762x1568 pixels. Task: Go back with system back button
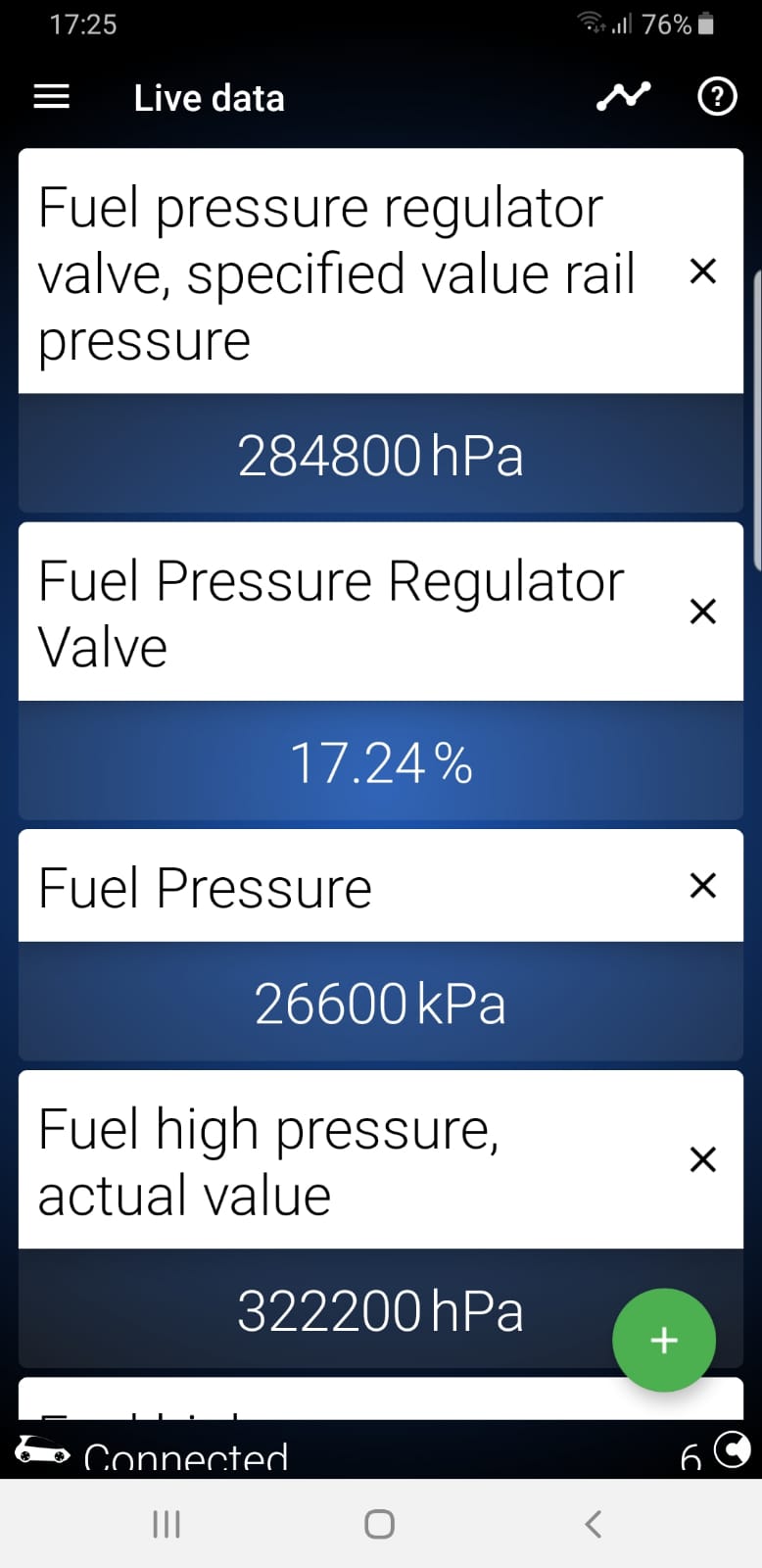594,1524
